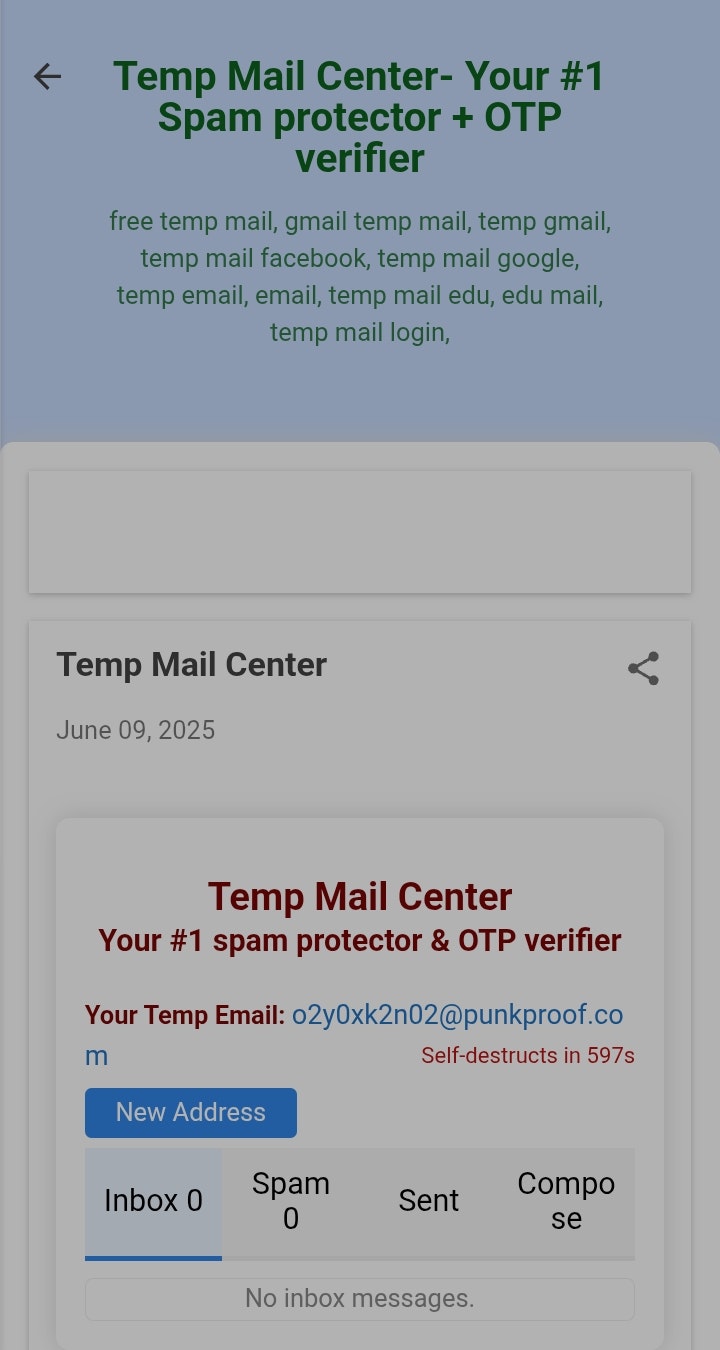
Task: Share the Temp Mail Center post
Action: [643, 669]
